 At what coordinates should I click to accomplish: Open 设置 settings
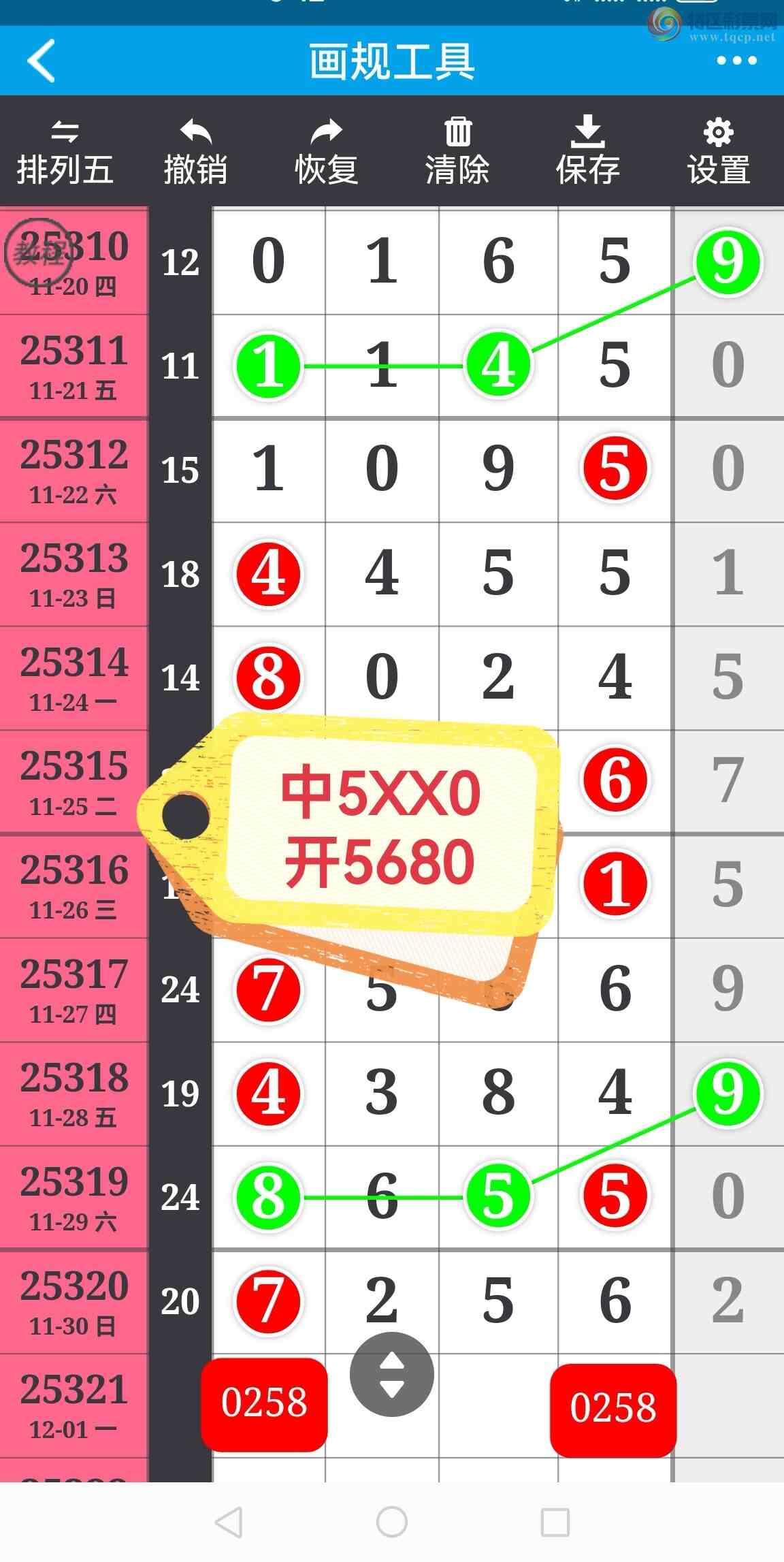coord(718,152)
